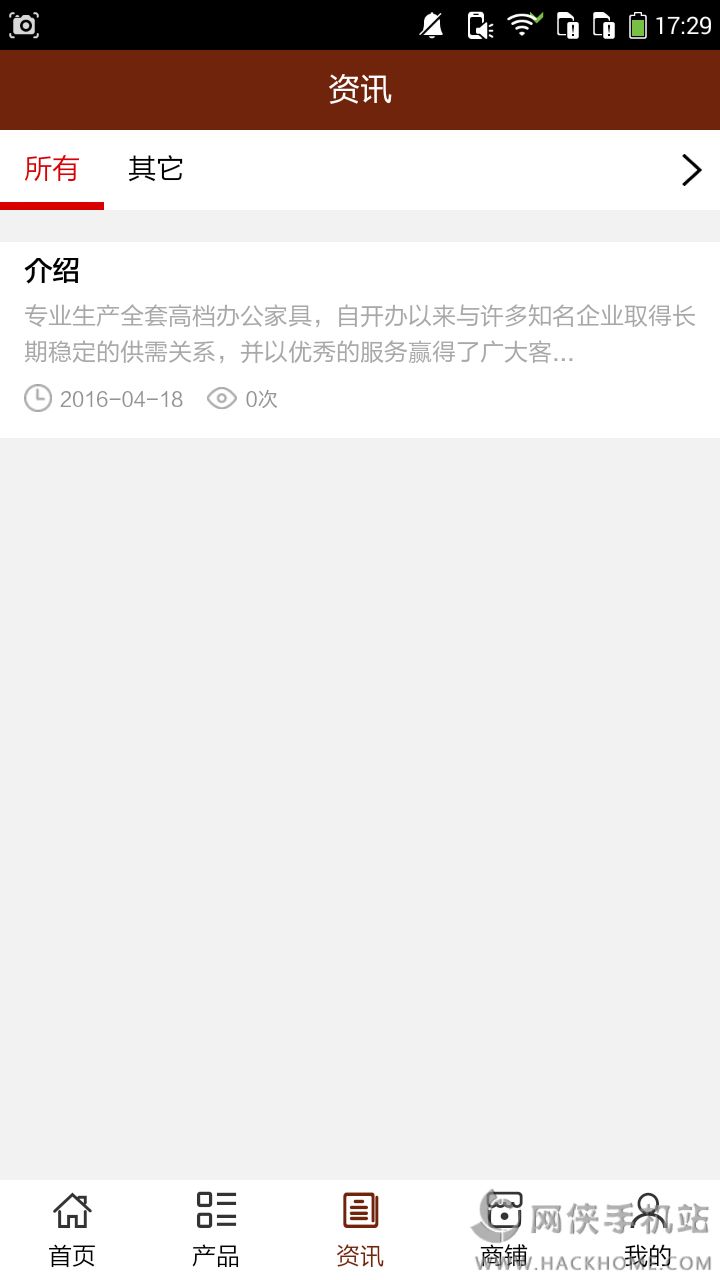
Task: Open the 商铺 shop tab
Action: (504, 1229)
